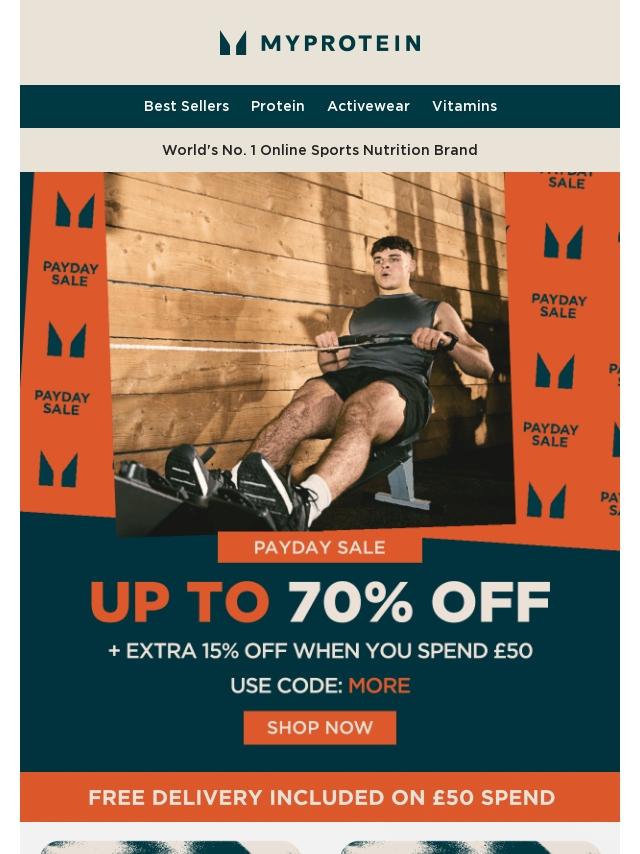
Task: Tap the Shop Now button
Action: pos(320,728)
